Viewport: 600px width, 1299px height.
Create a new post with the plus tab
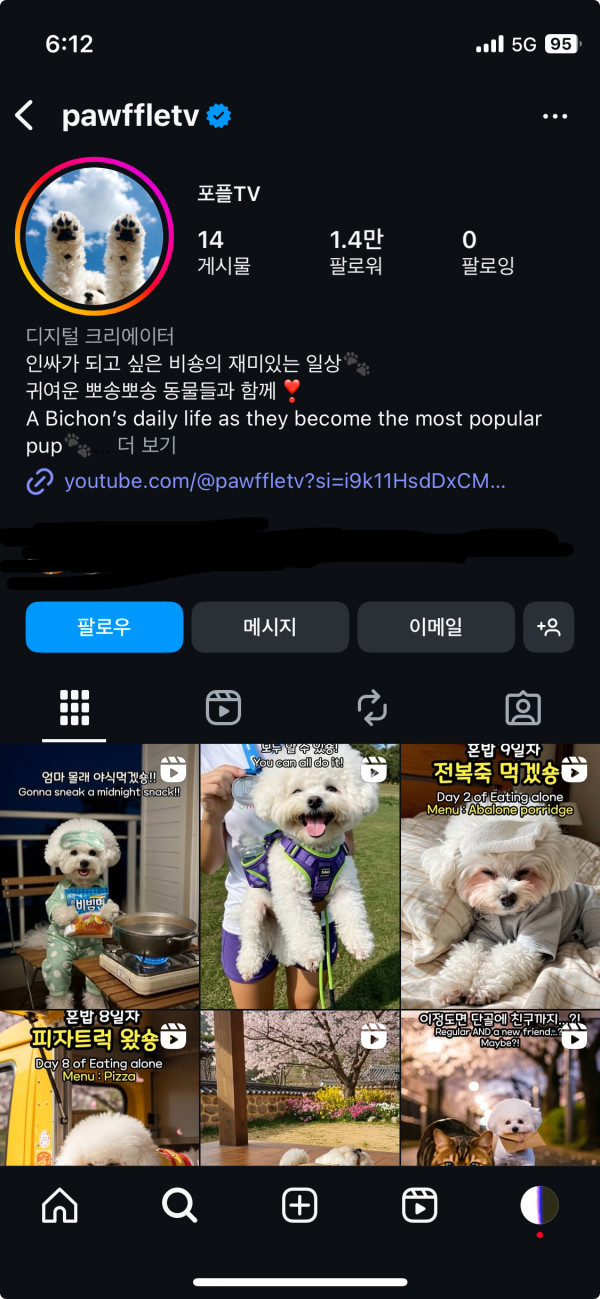(x=299, y=1206)
